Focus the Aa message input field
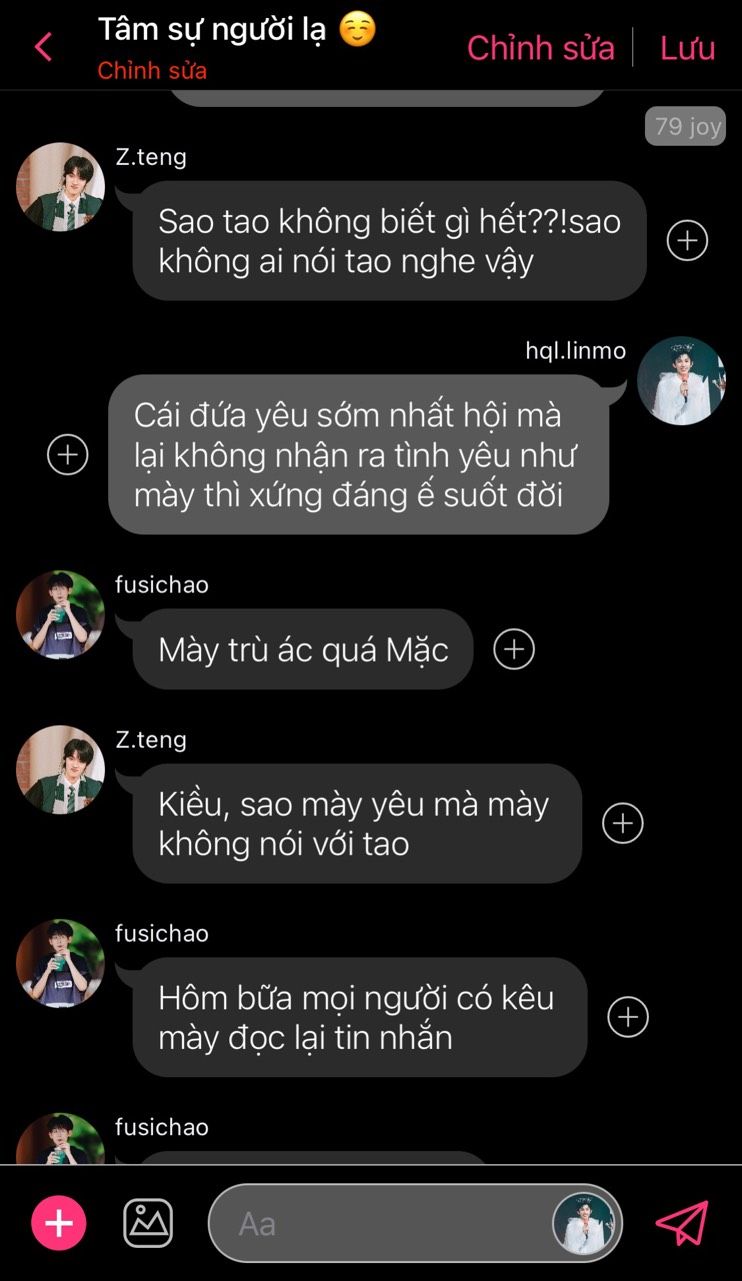This screenshot has height=1281, width=742. (380, 1223)
